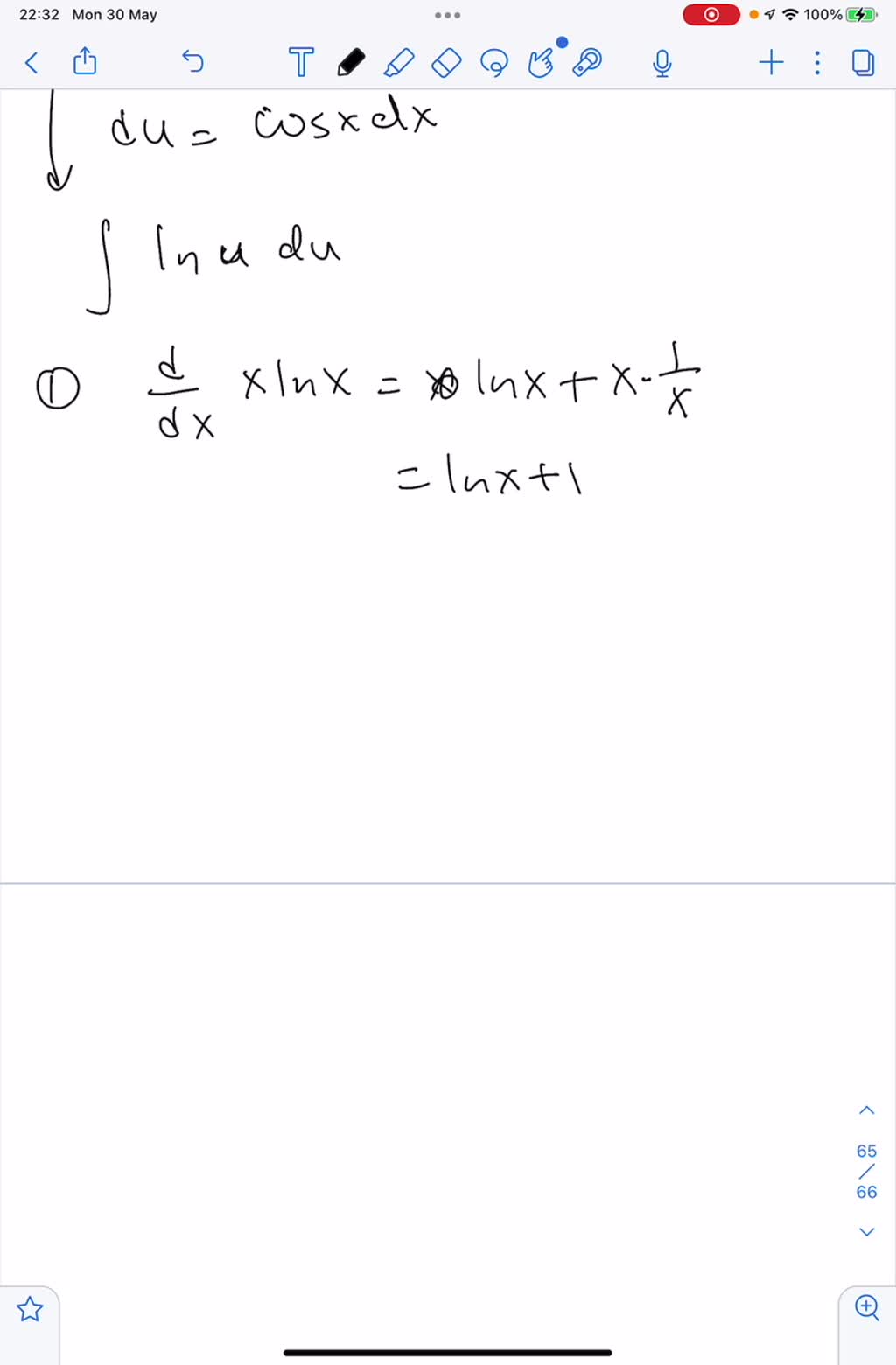
Task: Activate the Laser pointer tool
Action: (x=587, y=62)
